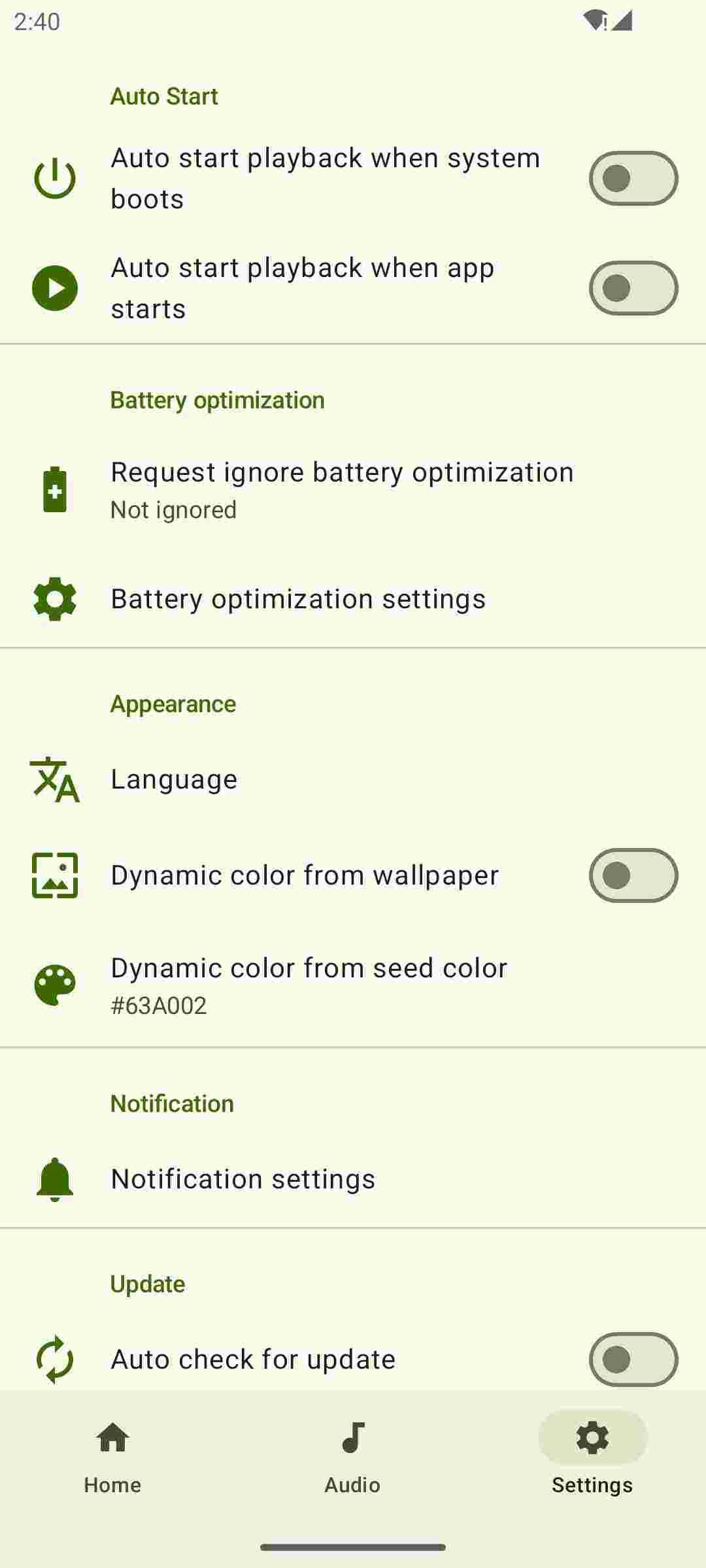Image resolution: width=706 pixels, height=1568 pixels.
Task: Click the gear icon for battery optimization settings
Action: click(x=55, y=598)
